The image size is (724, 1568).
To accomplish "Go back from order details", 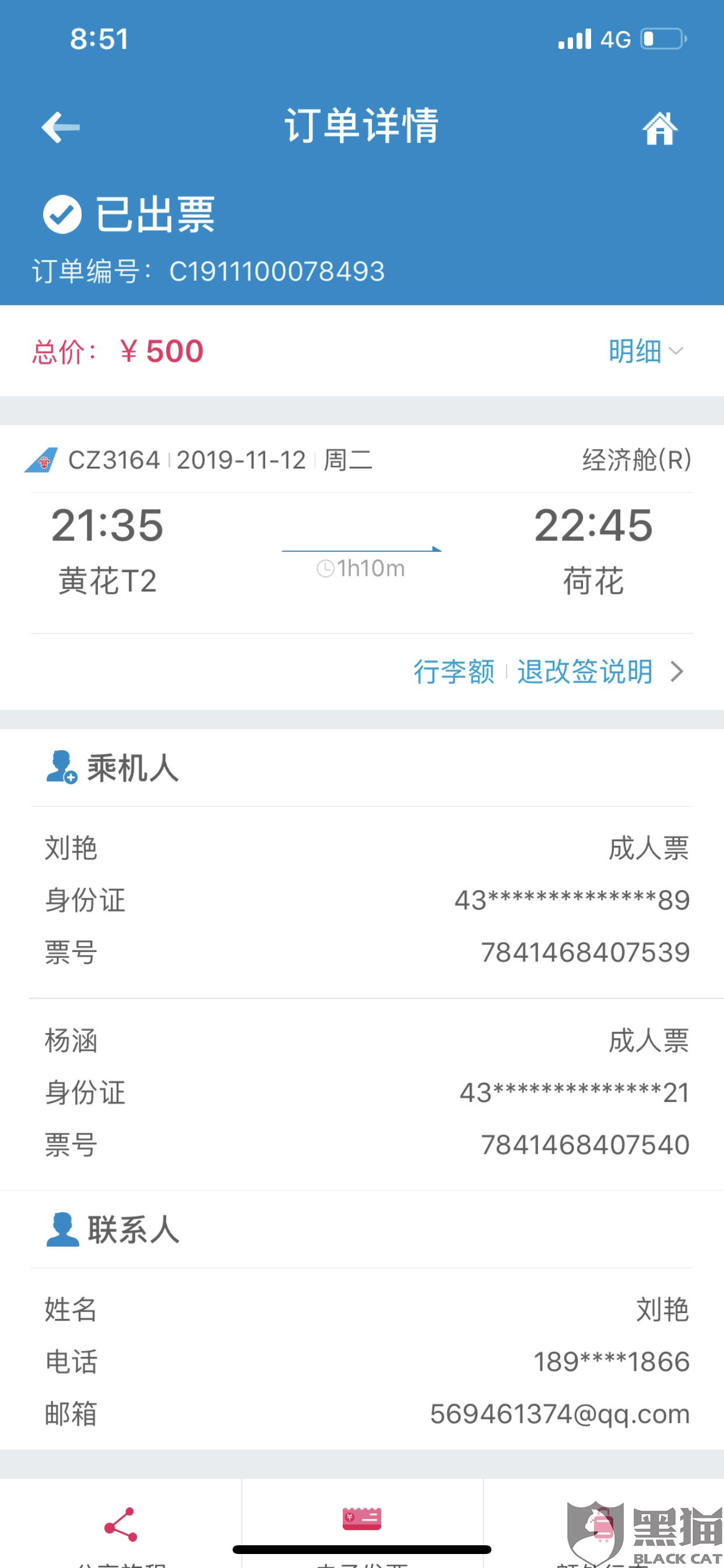I will (60, 127).
